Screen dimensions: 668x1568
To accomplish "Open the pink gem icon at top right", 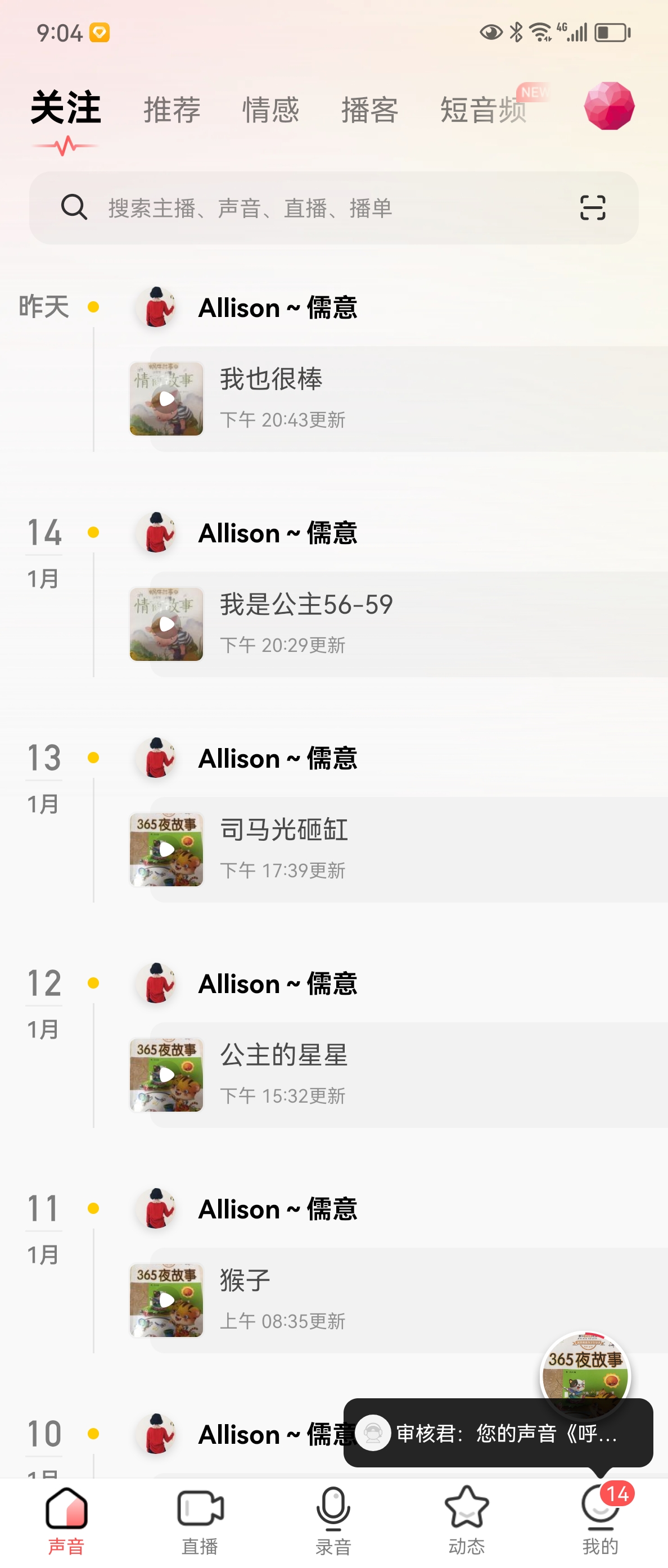I will (x=608, y=106).
